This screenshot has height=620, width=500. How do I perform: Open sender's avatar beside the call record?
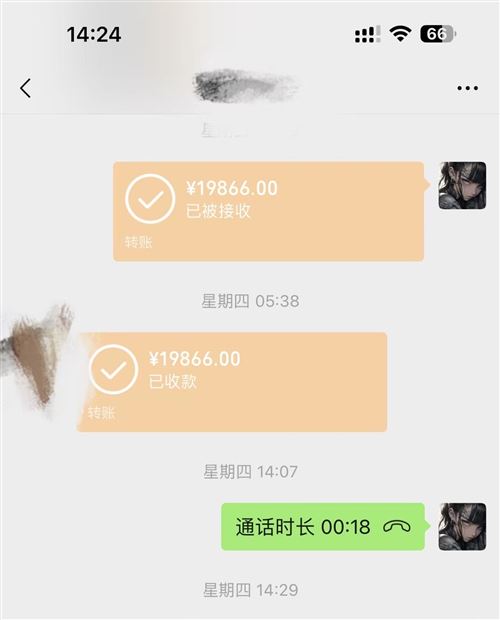[x=462, y=527]
